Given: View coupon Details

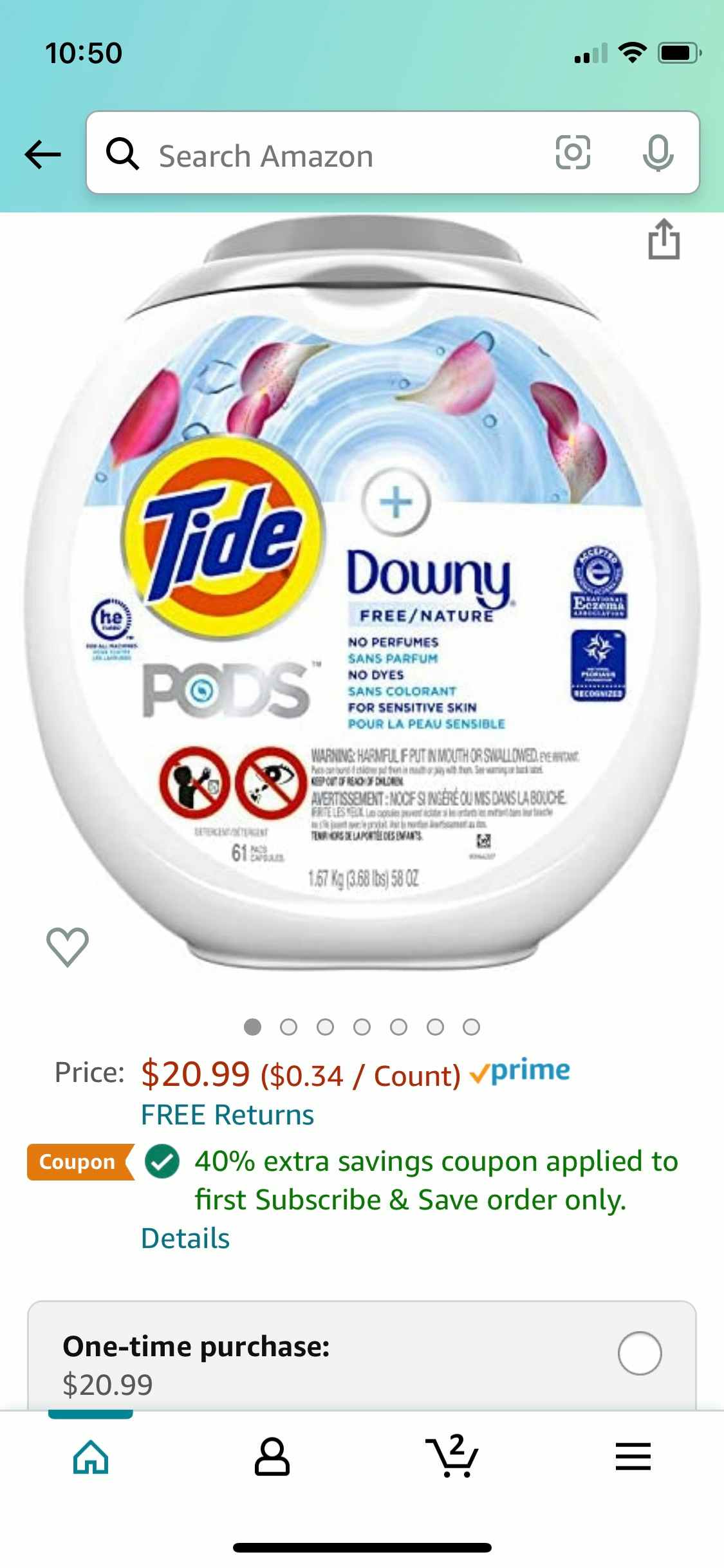Looking at the screenshot, I should (x=185, y=1238).
